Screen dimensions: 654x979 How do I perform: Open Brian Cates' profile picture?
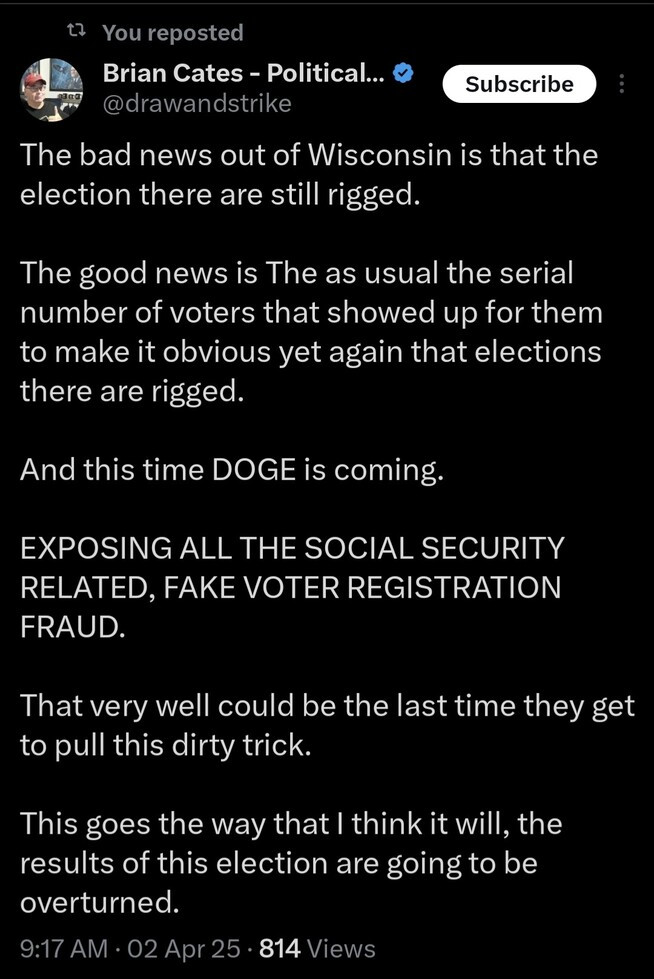pyautogui.click(x=52, y=89)
